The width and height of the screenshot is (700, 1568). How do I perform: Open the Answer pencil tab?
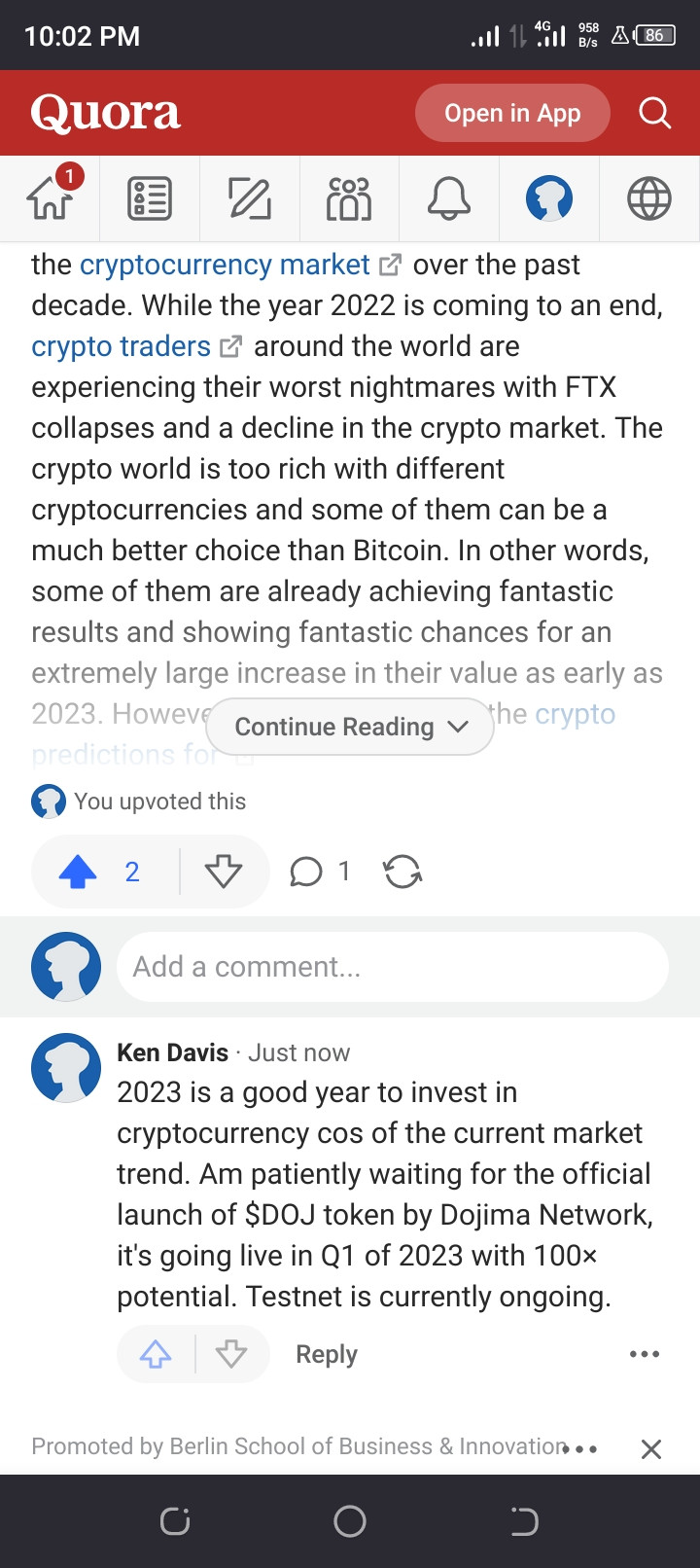click(250, 198)
